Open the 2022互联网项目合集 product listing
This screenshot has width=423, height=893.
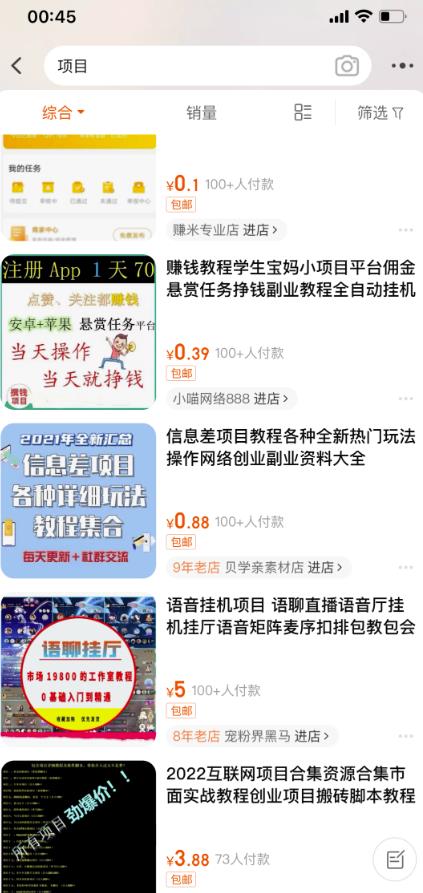pos(291,785)
